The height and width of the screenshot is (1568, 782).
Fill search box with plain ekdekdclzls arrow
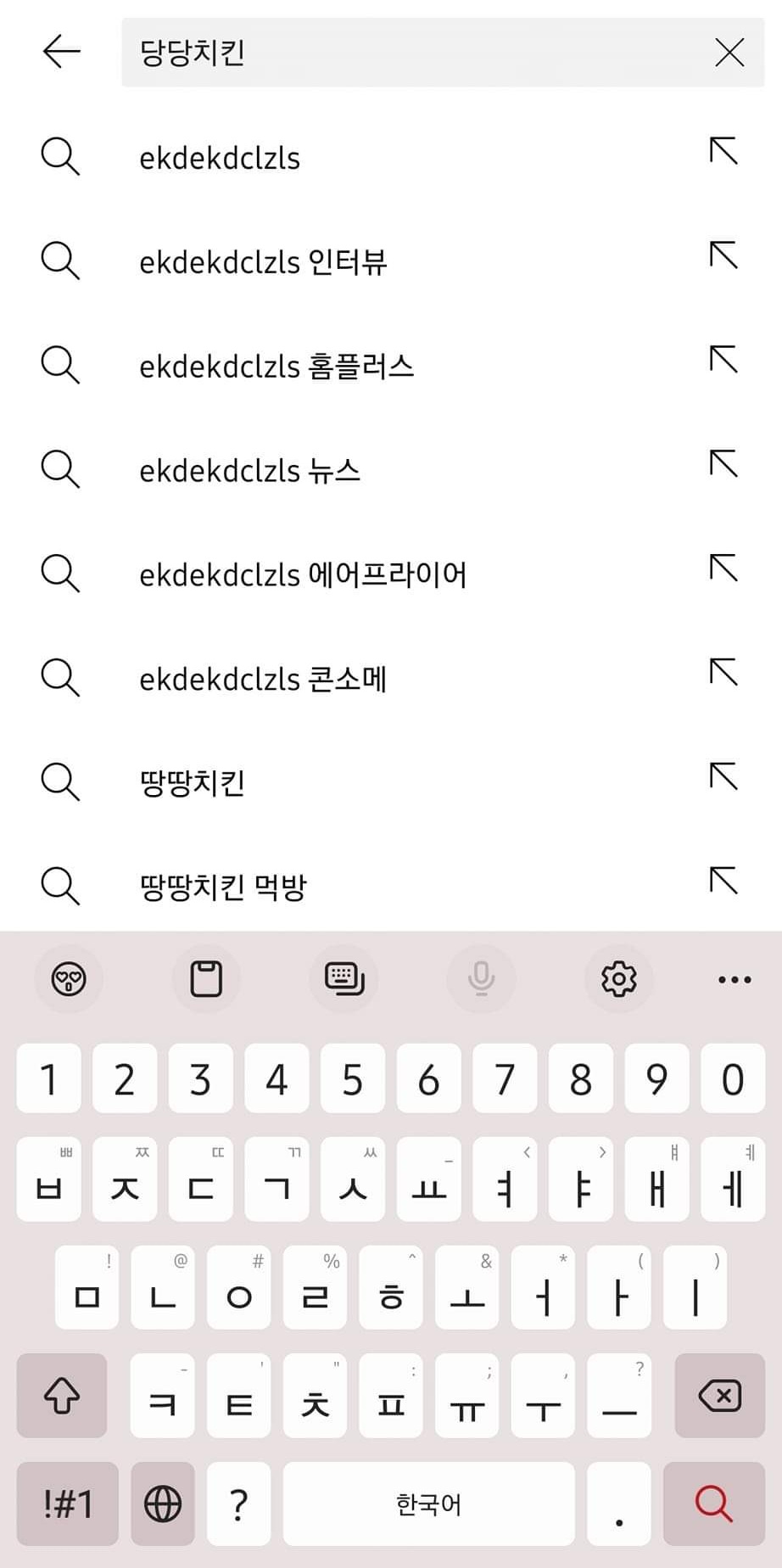click(x=723, y=152)
